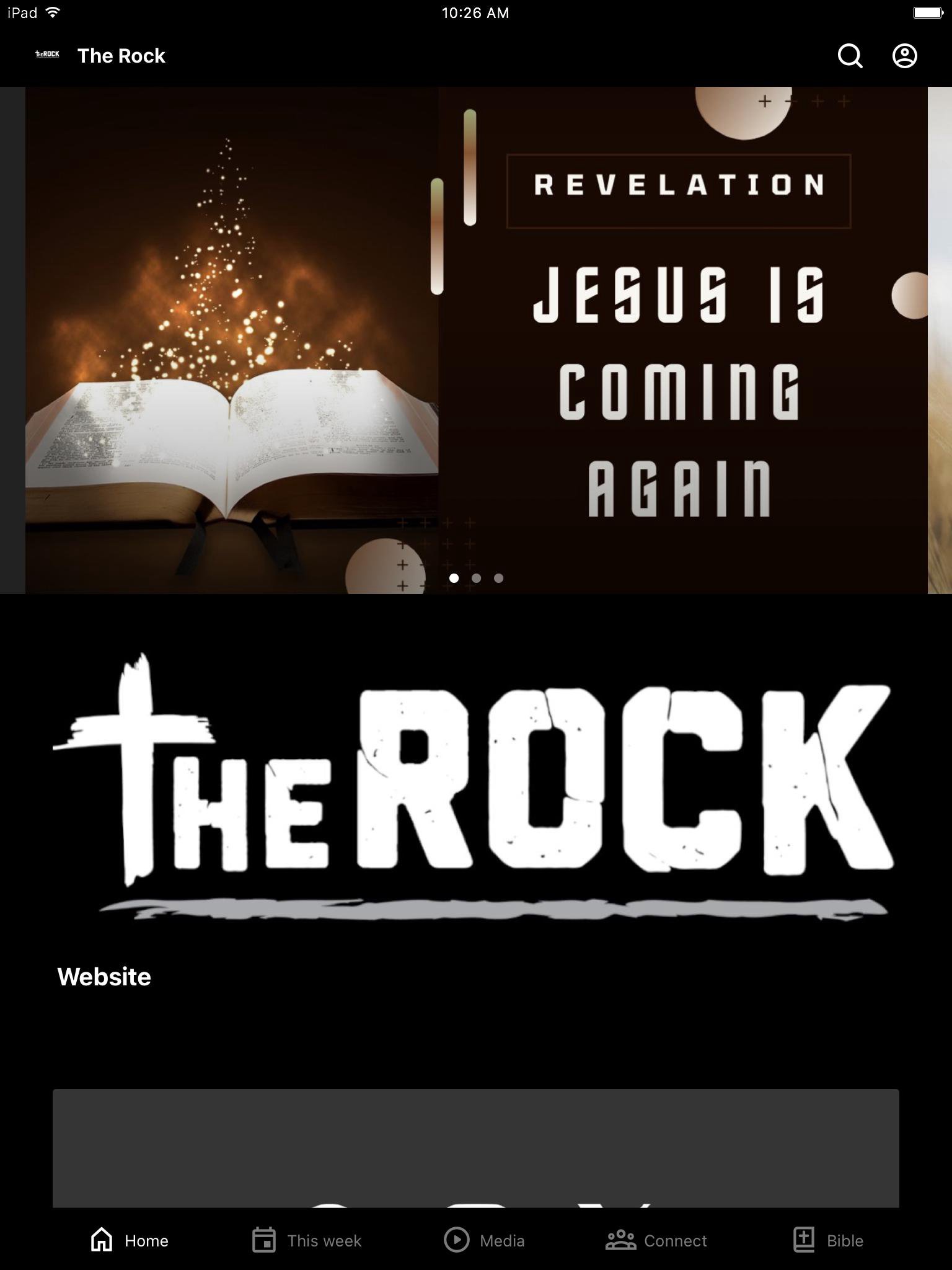Go to the Connect tab
This screenshot has height=1270, width=952.
[x=656, y=1240]
